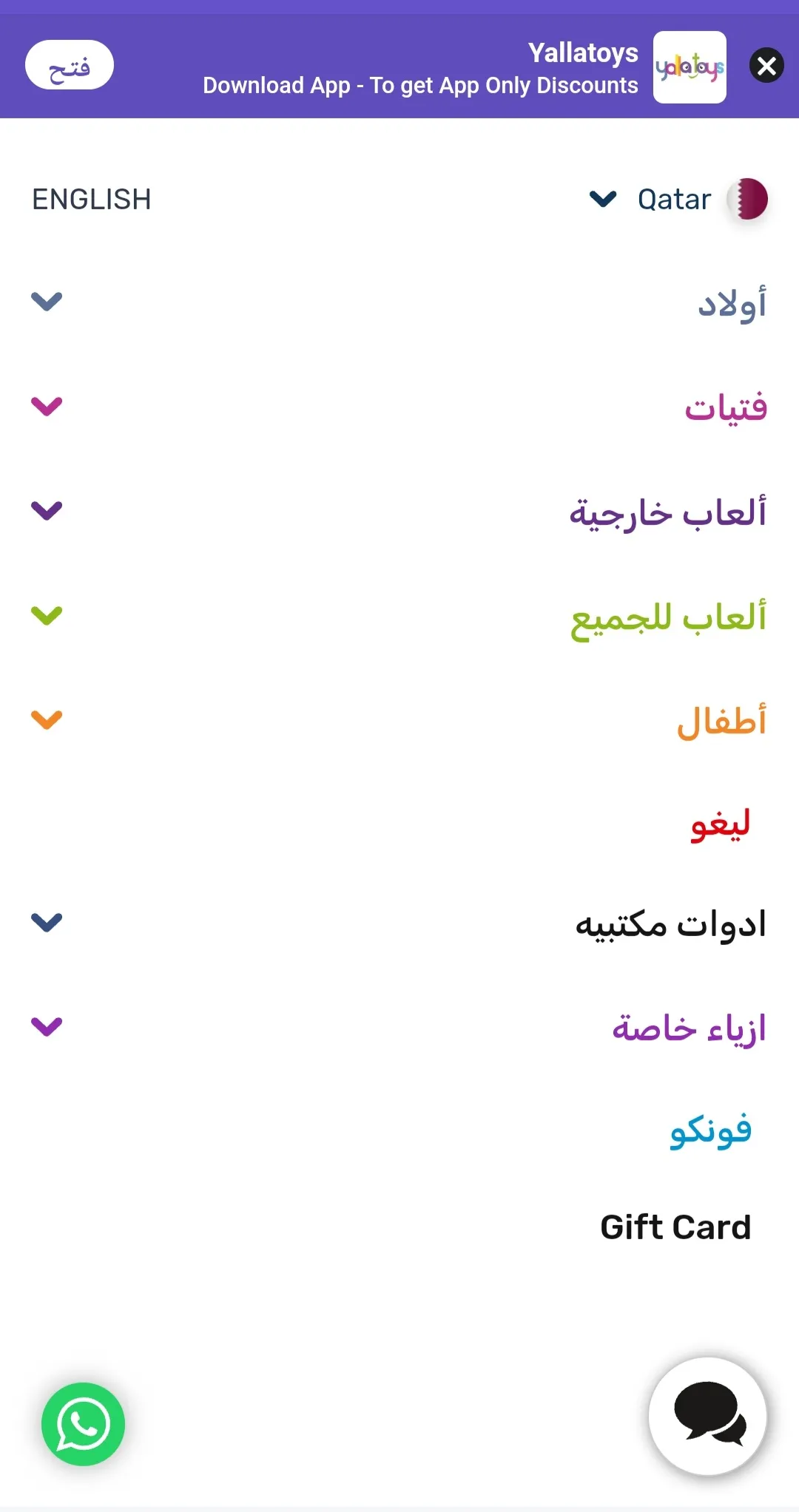Screen dimensions: 799x1512
Task: Expand the أطفال category
Action: [x=47, y=719]
